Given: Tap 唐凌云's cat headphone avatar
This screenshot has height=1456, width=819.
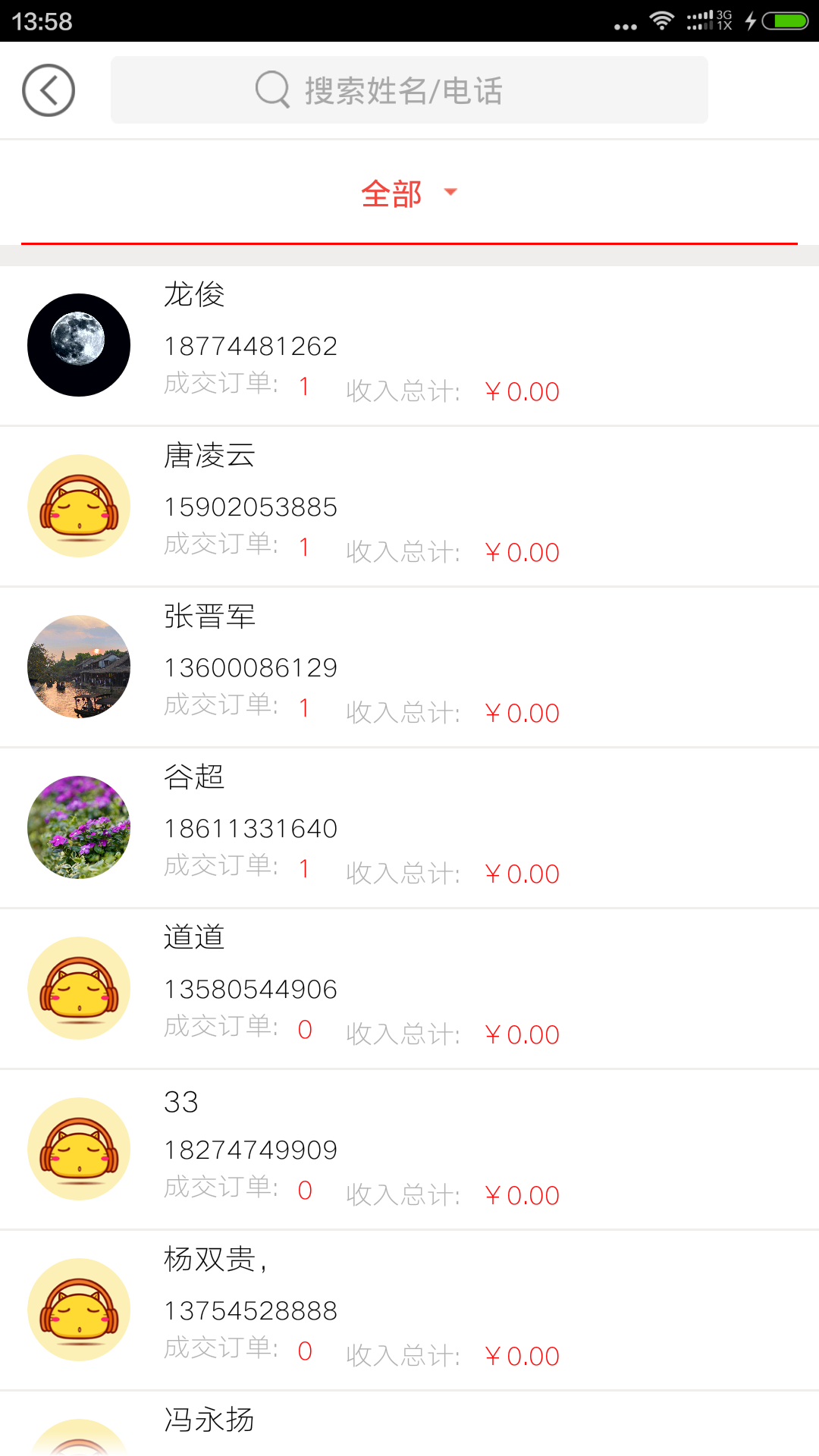Looking at the screenshot, I should (x=78, y=504).
